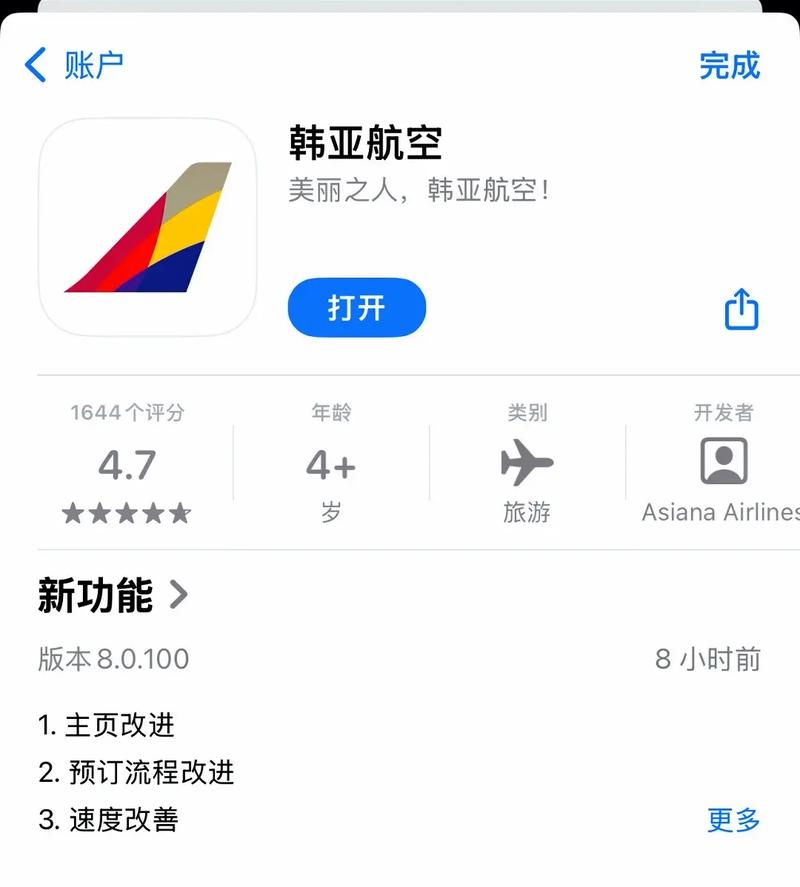The image size is (800, 887).
Task: Tap the Asiana Airlines app icon
Action: (x=147, y=227)
